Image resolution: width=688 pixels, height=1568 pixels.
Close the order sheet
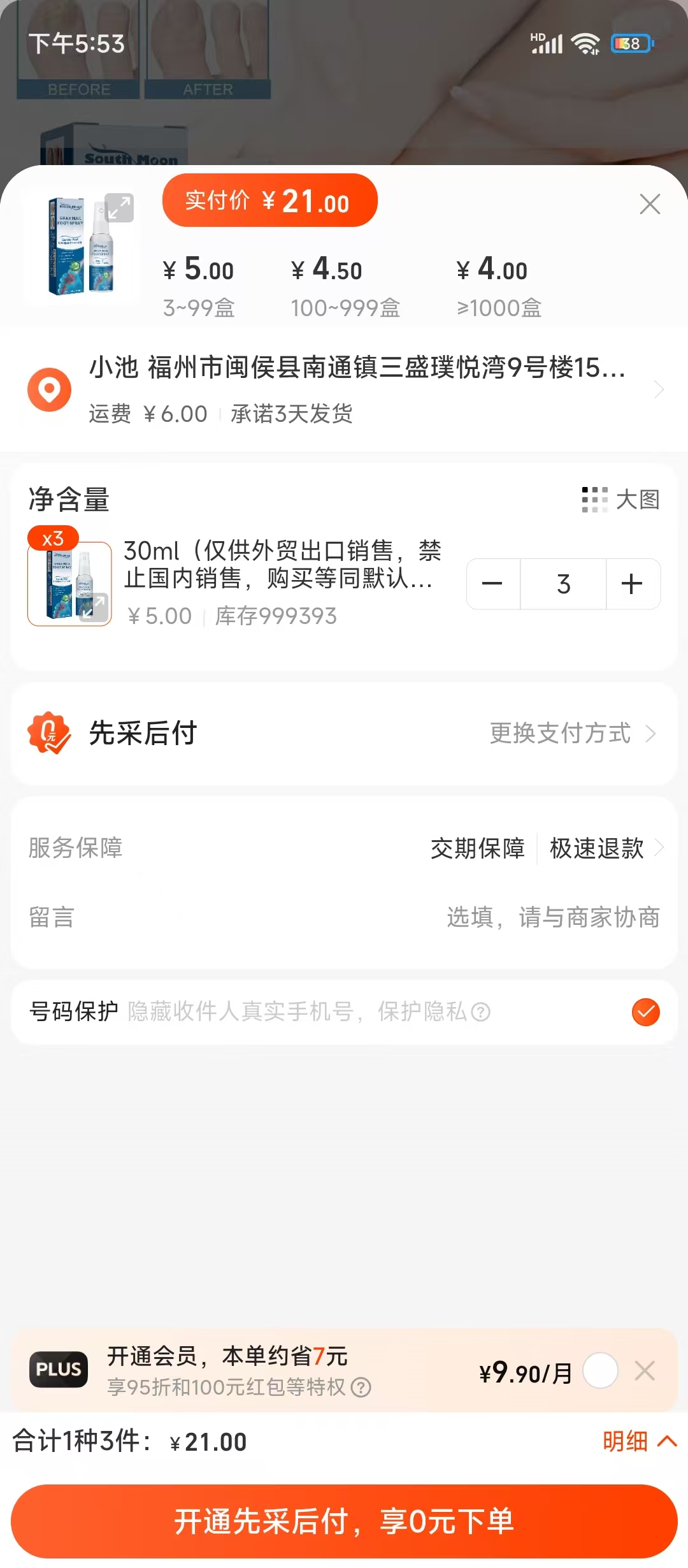[x=649, y=204]
